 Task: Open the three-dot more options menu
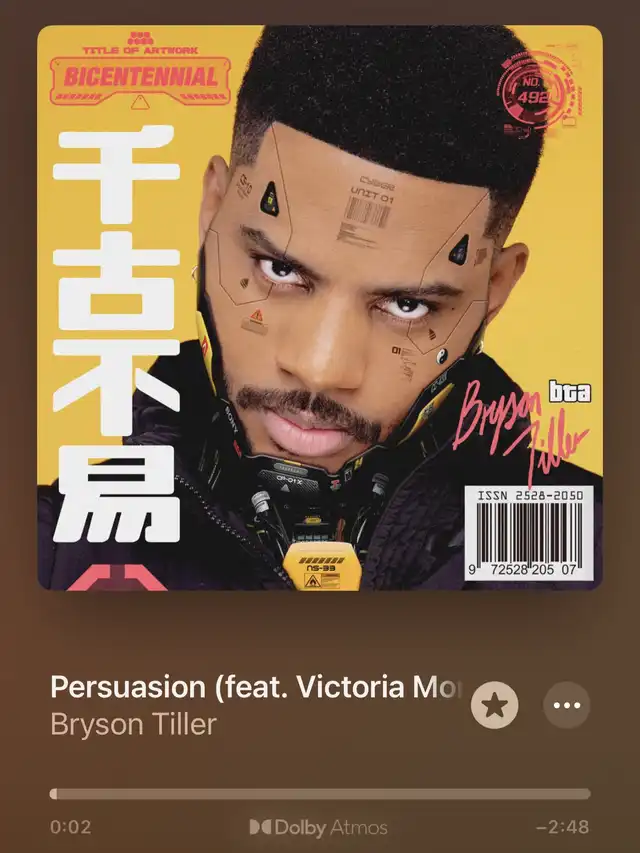(567, 705)
